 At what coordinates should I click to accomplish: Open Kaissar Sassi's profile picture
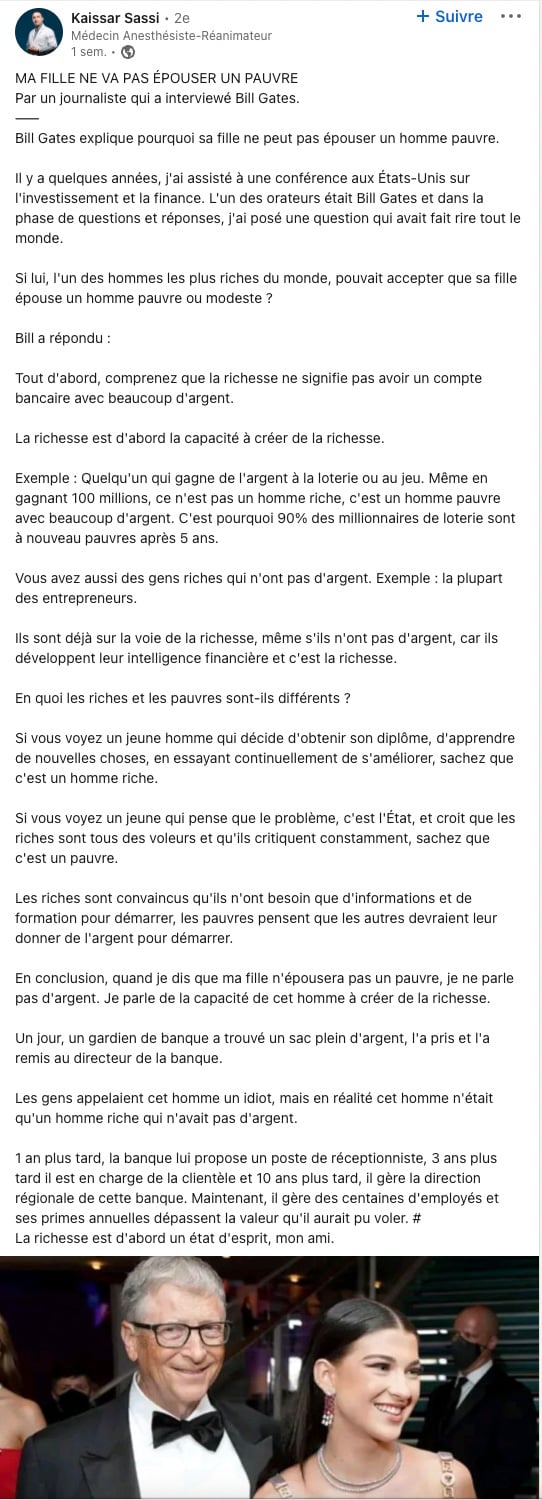pos(38,33)
